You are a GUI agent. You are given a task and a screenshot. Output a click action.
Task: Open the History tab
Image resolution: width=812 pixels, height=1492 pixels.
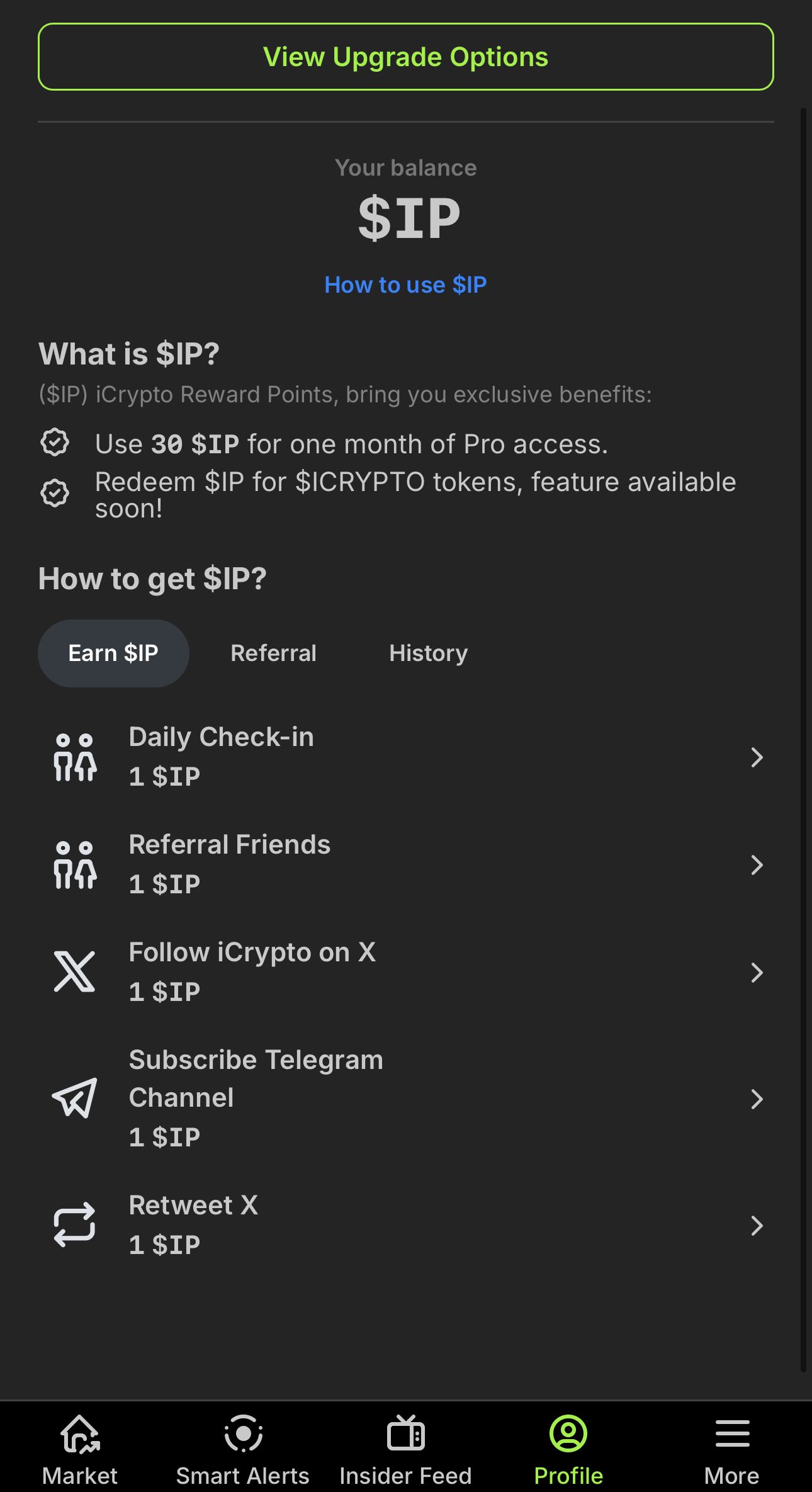tap(428, 653)
